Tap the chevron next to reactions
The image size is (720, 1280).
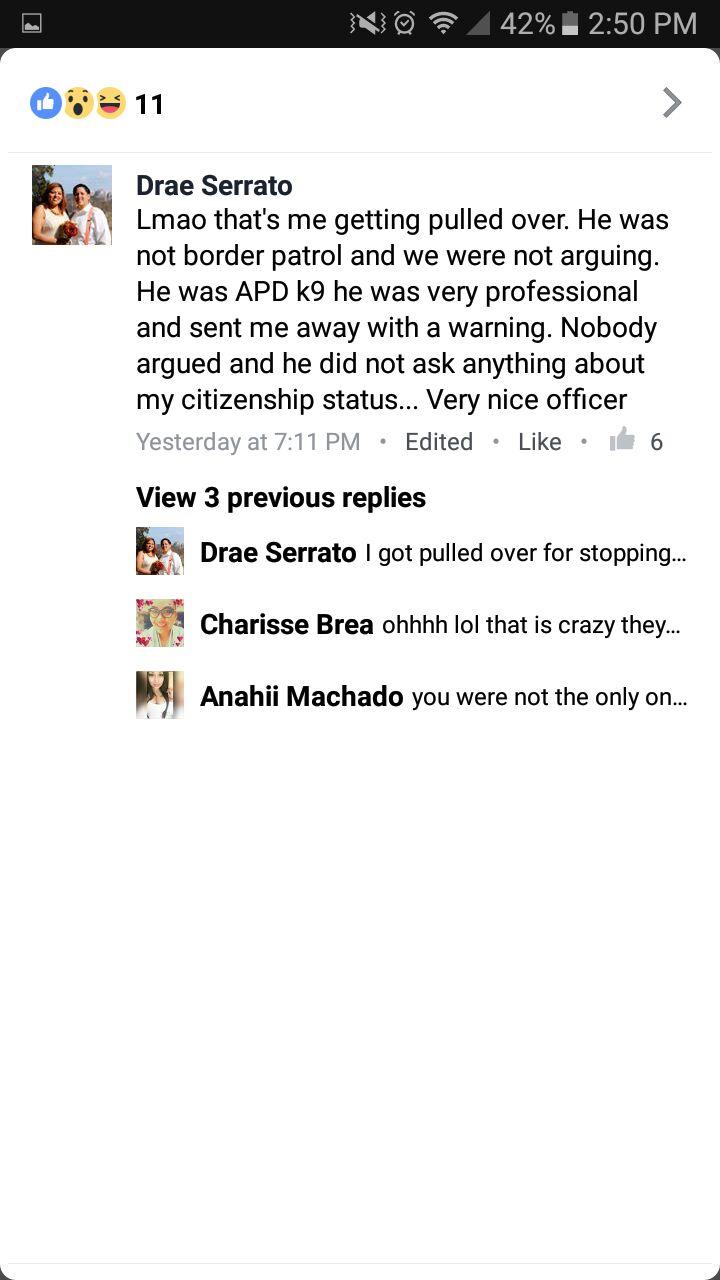pyautogui.click(x=672, y=102)
